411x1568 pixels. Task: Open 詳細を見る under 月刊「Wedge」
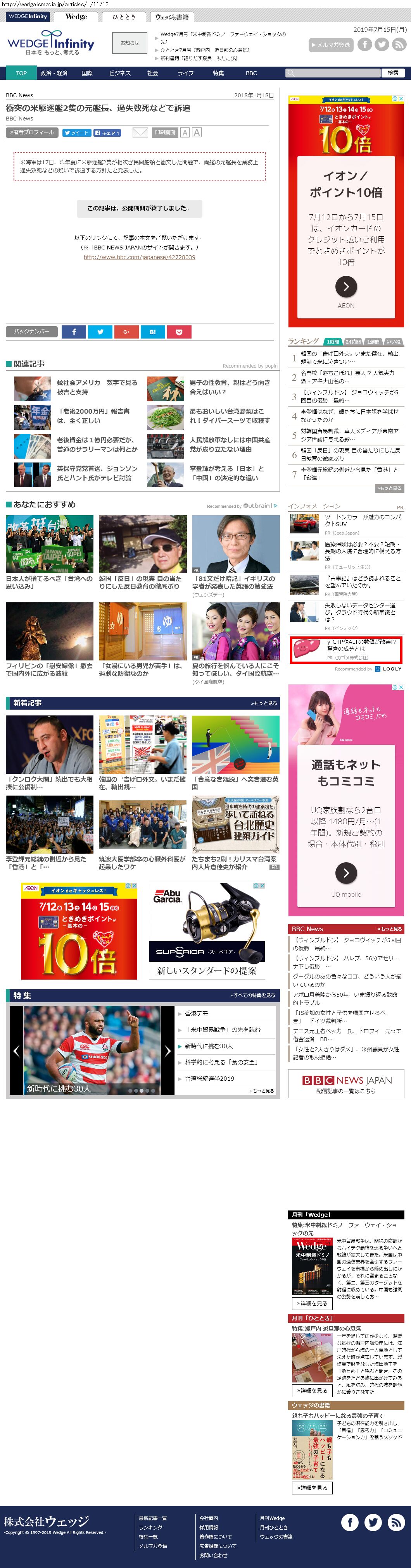(312, 1303)
